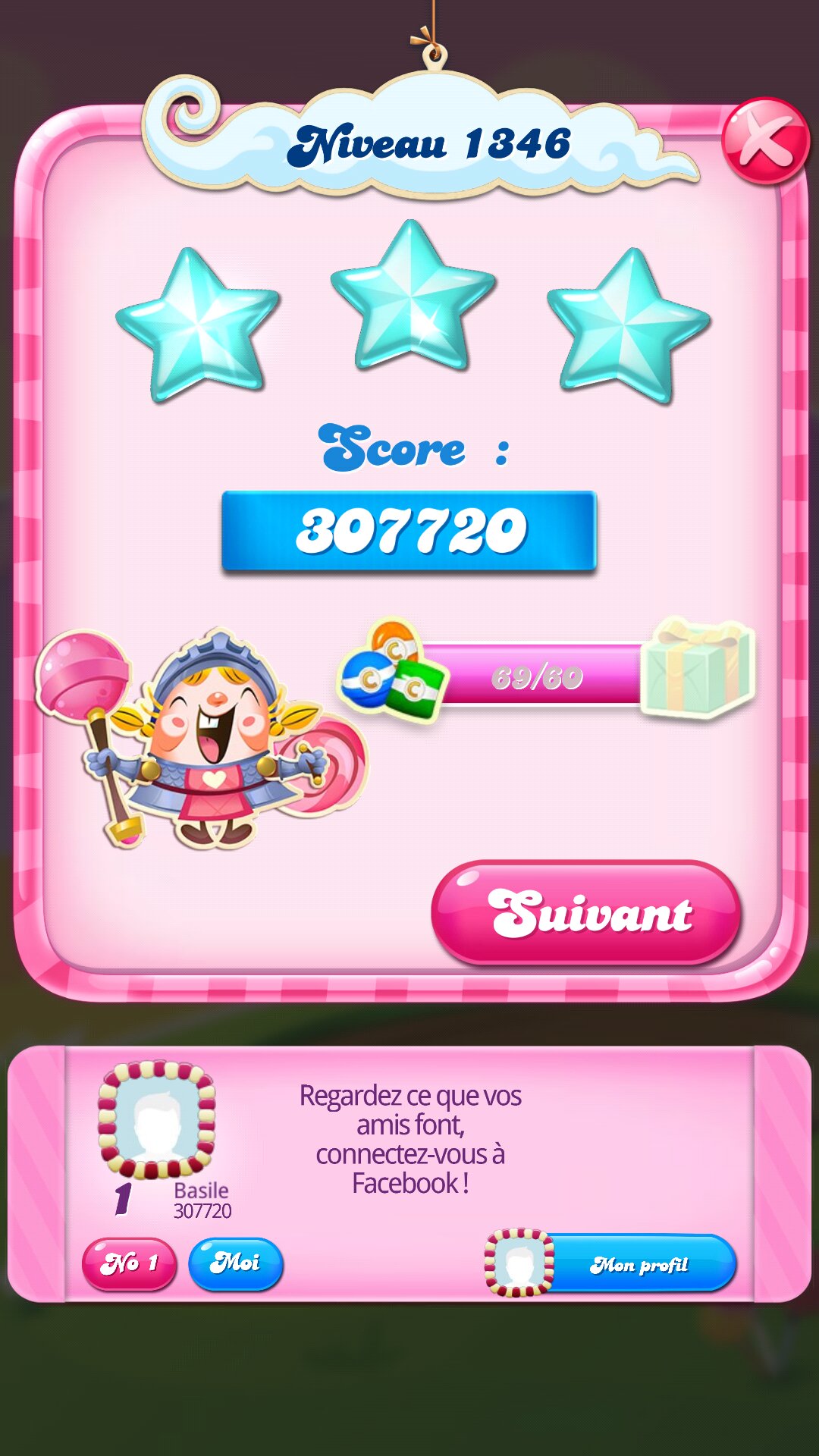819x1456 pixels.
Task: Jump to No 1 in leaderboard
Action: (129, 1263)
